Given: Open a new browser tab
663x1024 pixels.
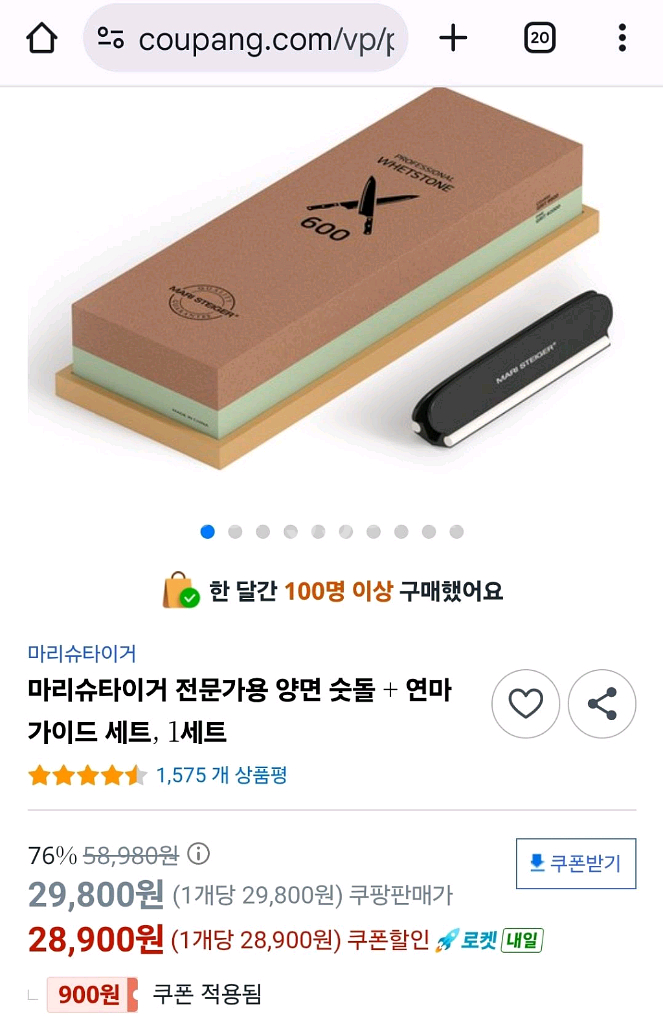Looking at the screenshot, I should (453, 39).
